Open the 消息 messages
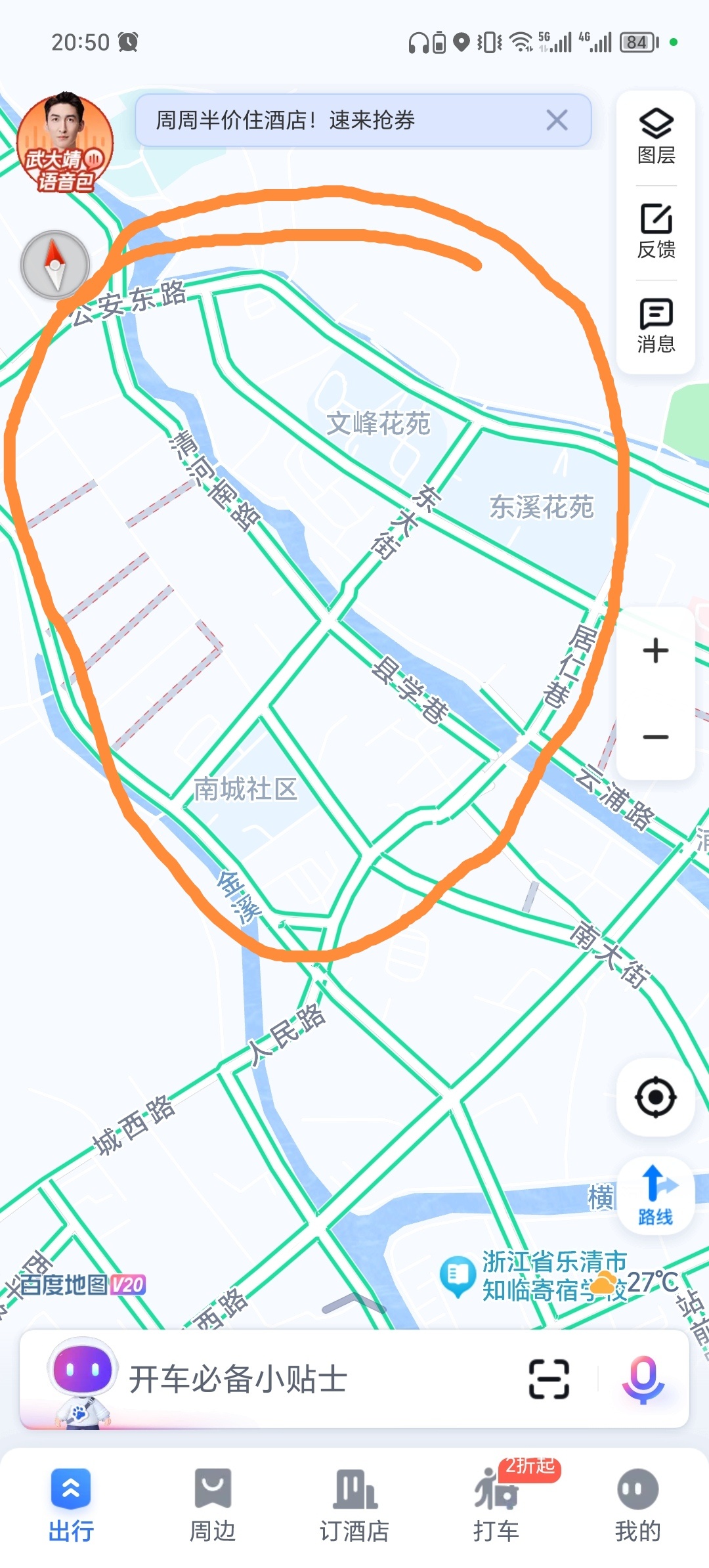The height and width of the screenshot is (1568, 709). coord(656,326)
